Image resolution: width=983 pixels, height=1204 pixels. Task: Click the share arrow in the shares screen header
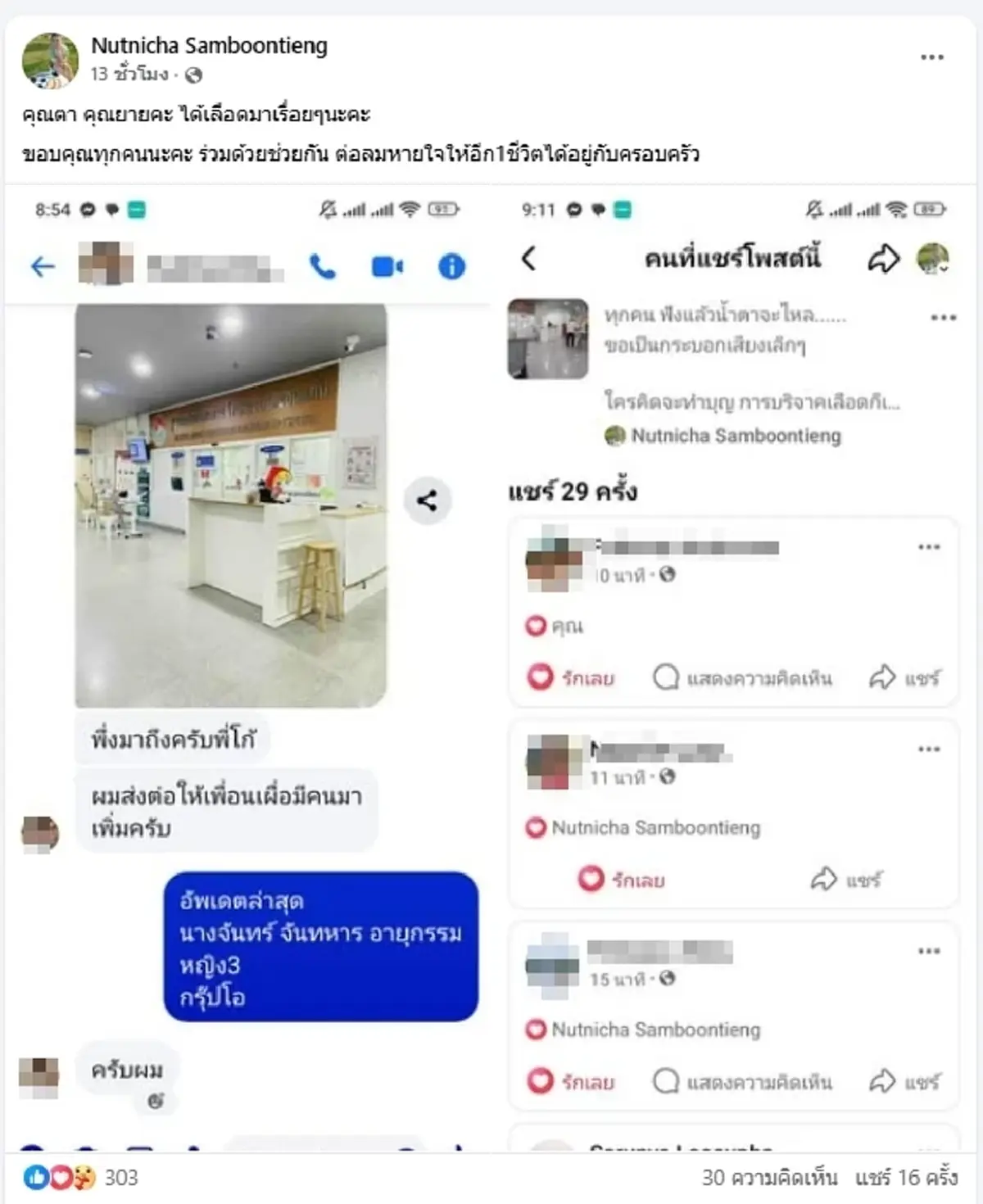pos(884,258)
